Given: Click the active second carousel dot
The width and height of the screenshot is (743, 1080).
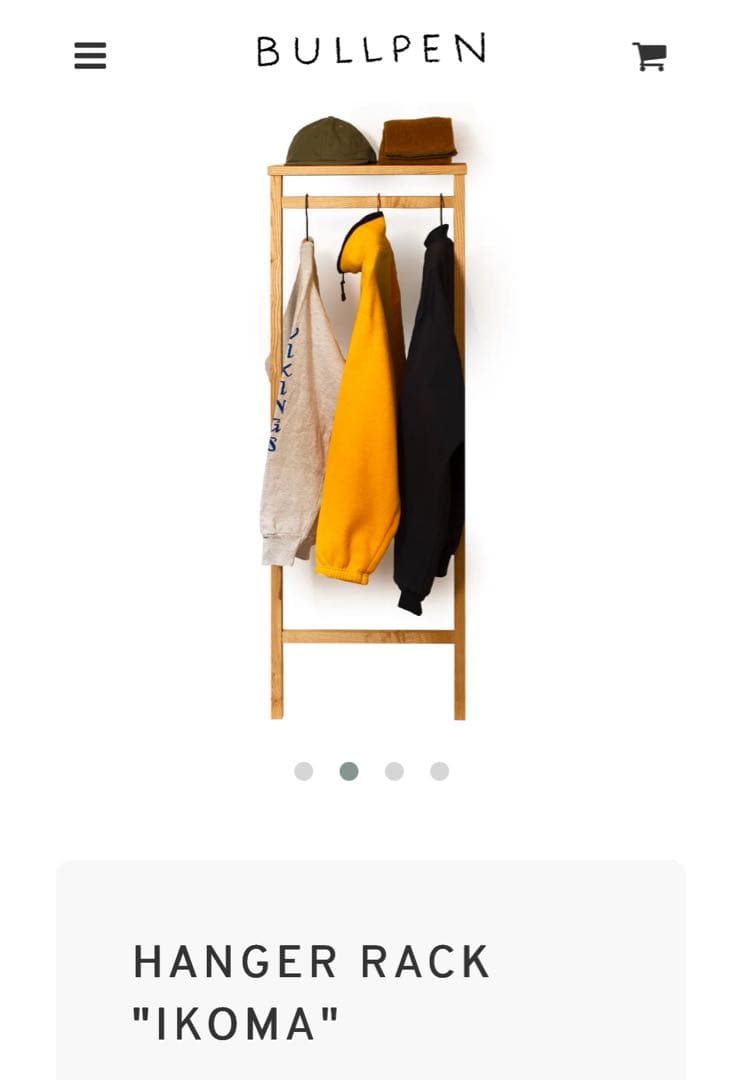Looking at the screenshot, I should (348, 770).
